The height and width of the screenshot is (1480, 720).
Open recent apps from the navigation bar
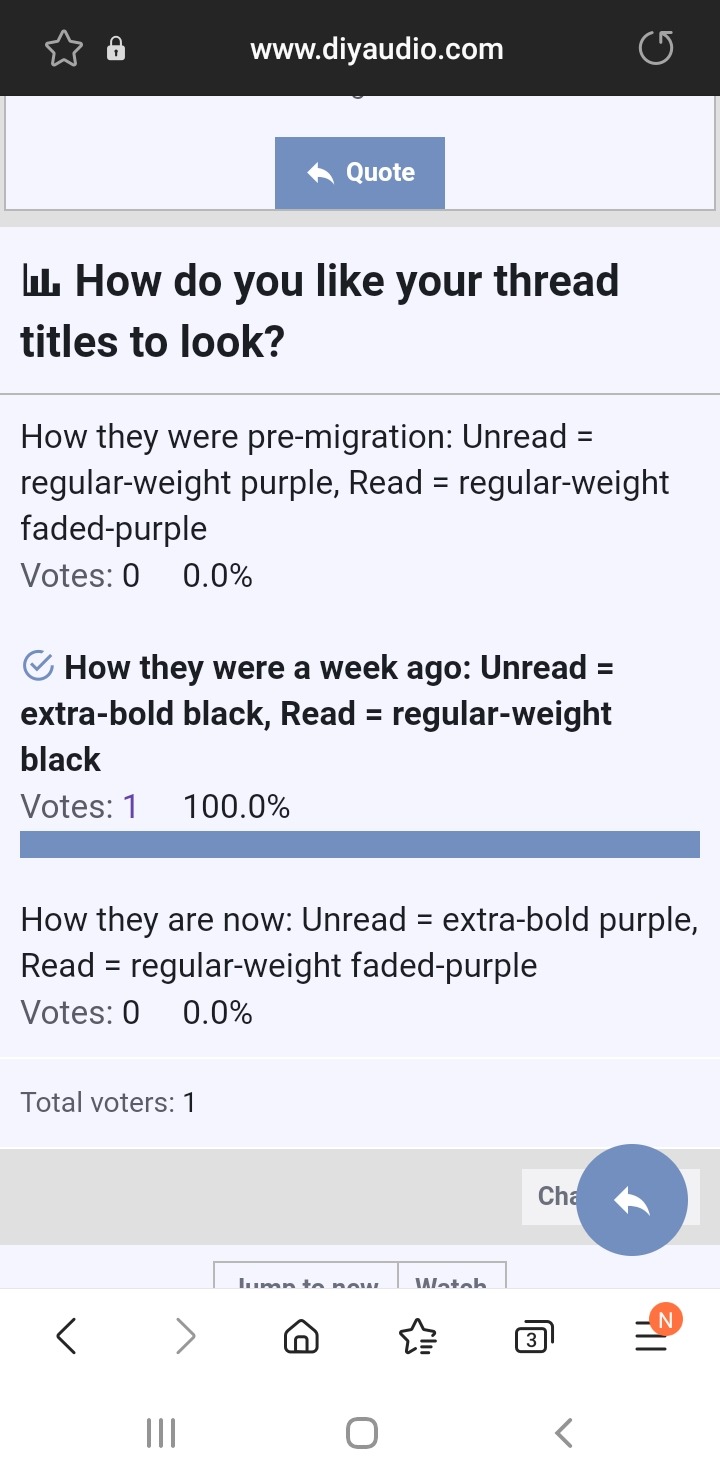[161, 1433]
